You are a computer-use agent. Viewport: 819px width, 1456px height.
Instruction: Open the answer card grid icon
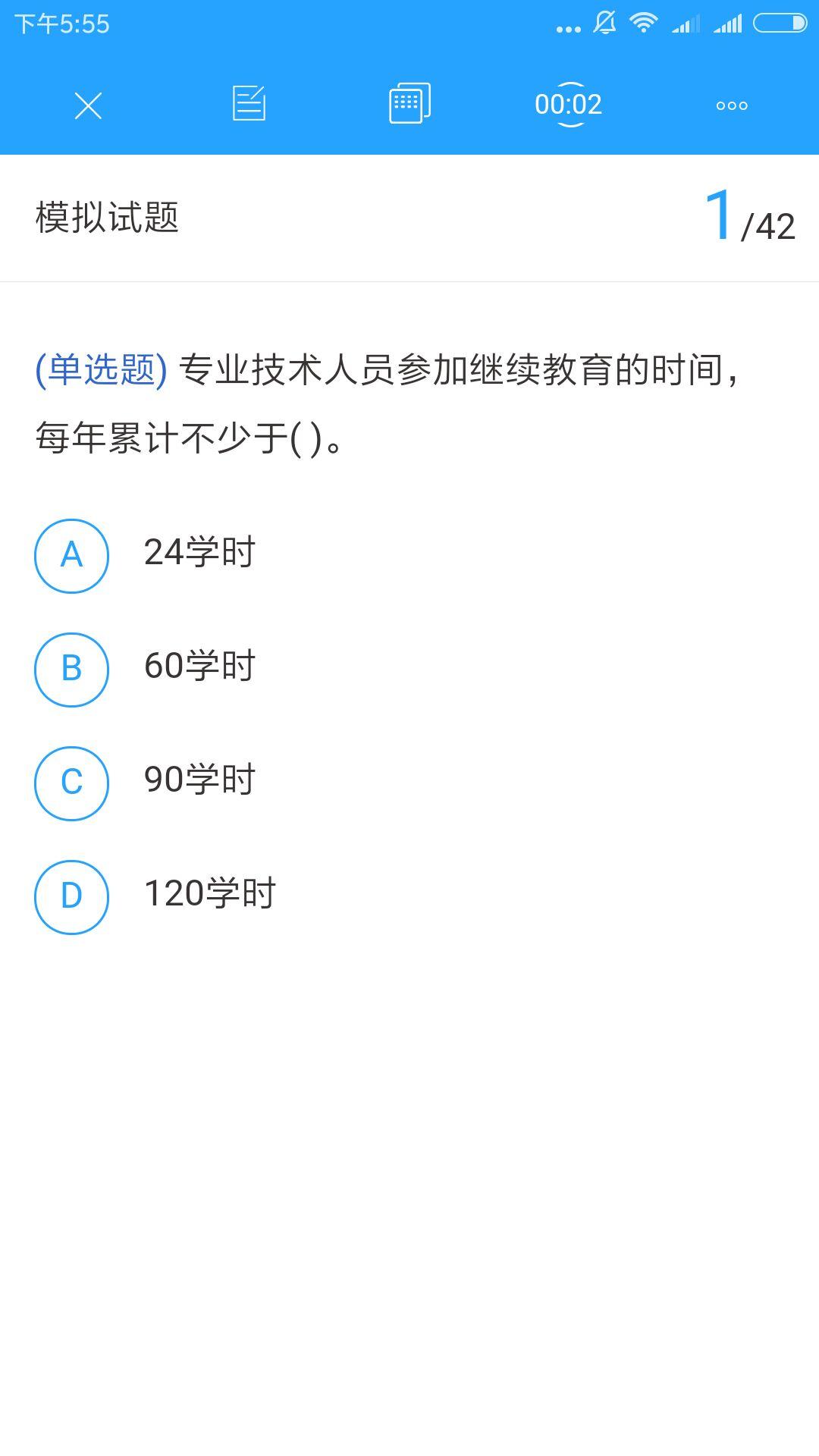pos(409,105)
